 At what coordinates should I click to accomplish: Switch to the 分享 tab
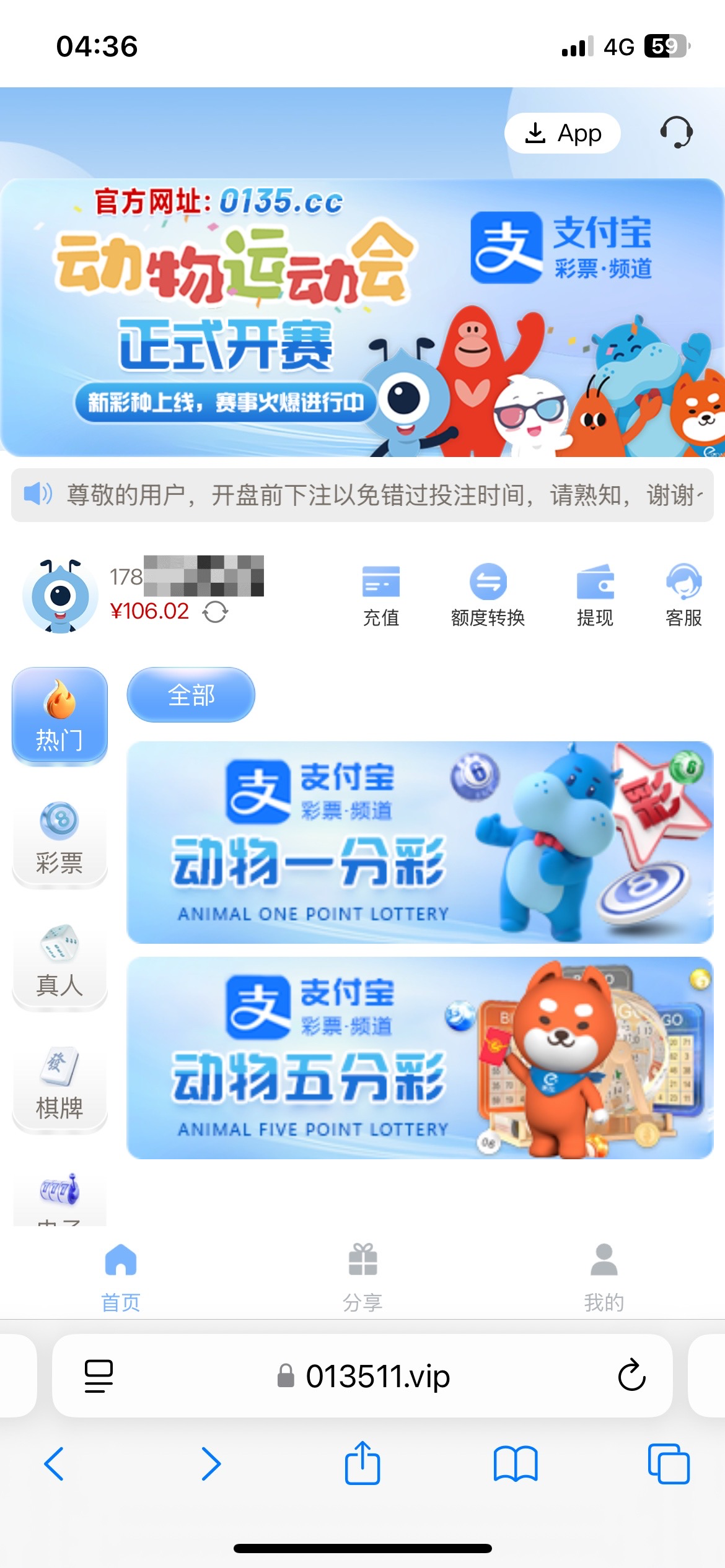(362, 1277)
